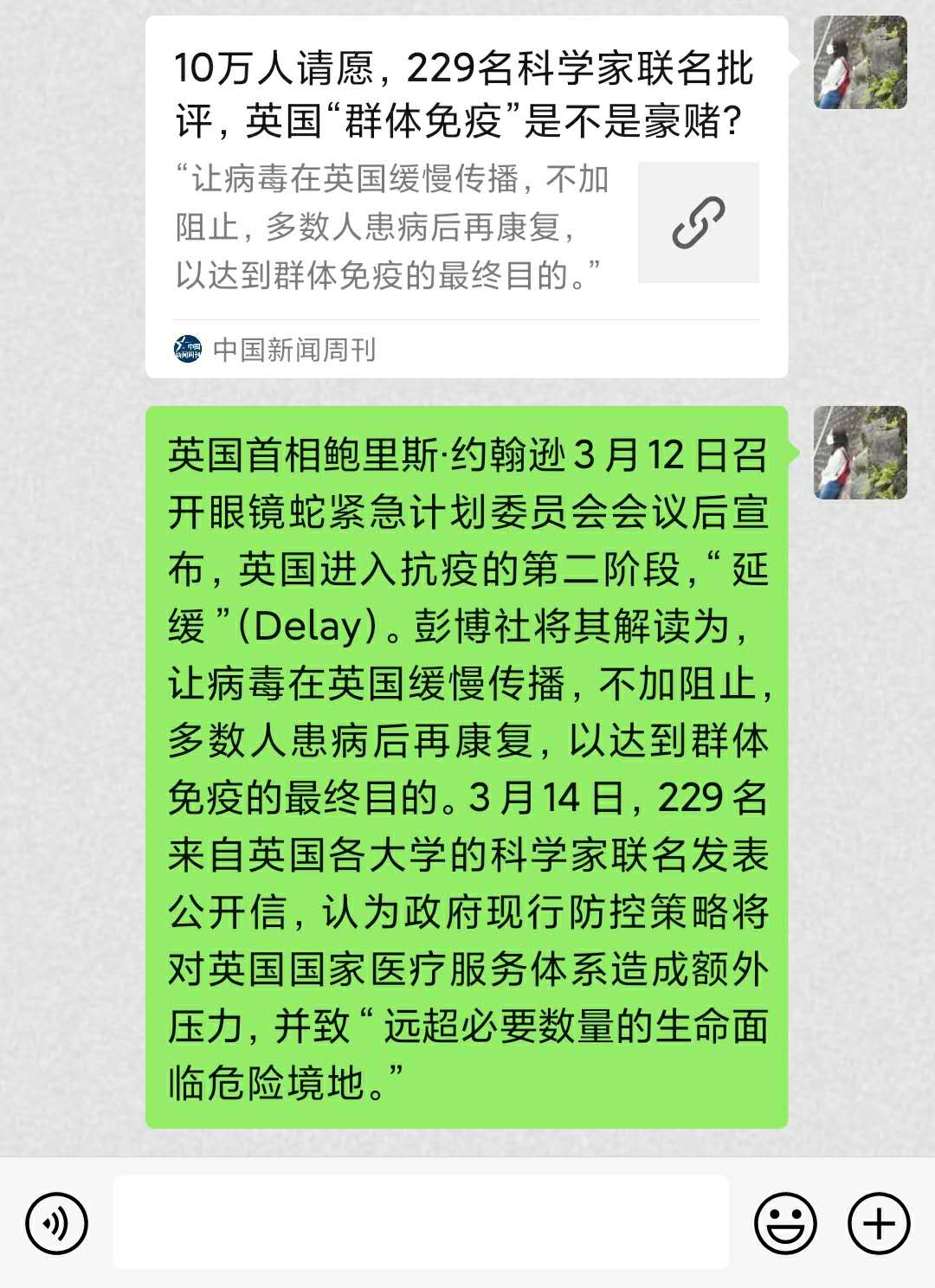Focus the message input field

pyautogui.click(x=421, y=1222)
